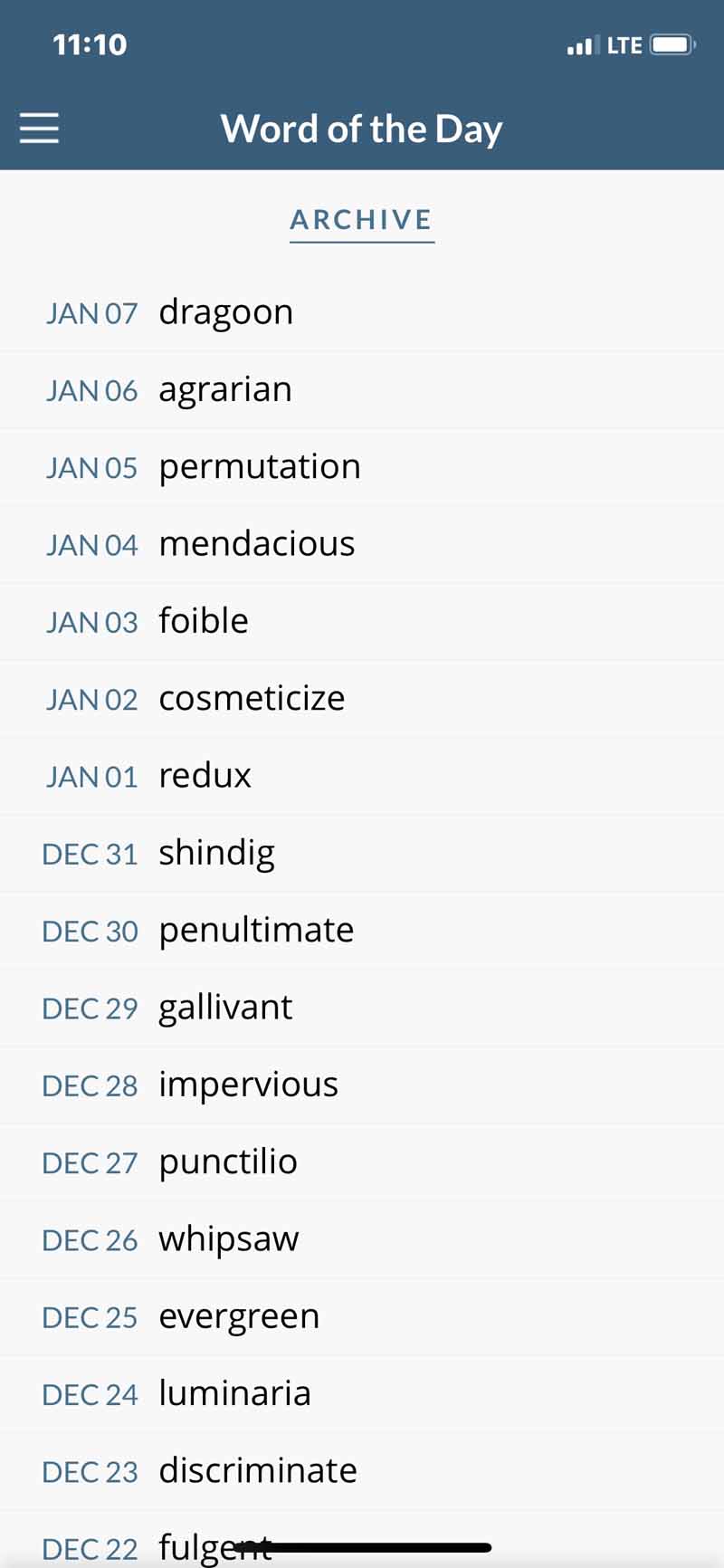The width and height of the screenshot is (724, 1568).
Task: View the Jan 01 word redux
Action: pyautogui.click(x=362, y=776)
